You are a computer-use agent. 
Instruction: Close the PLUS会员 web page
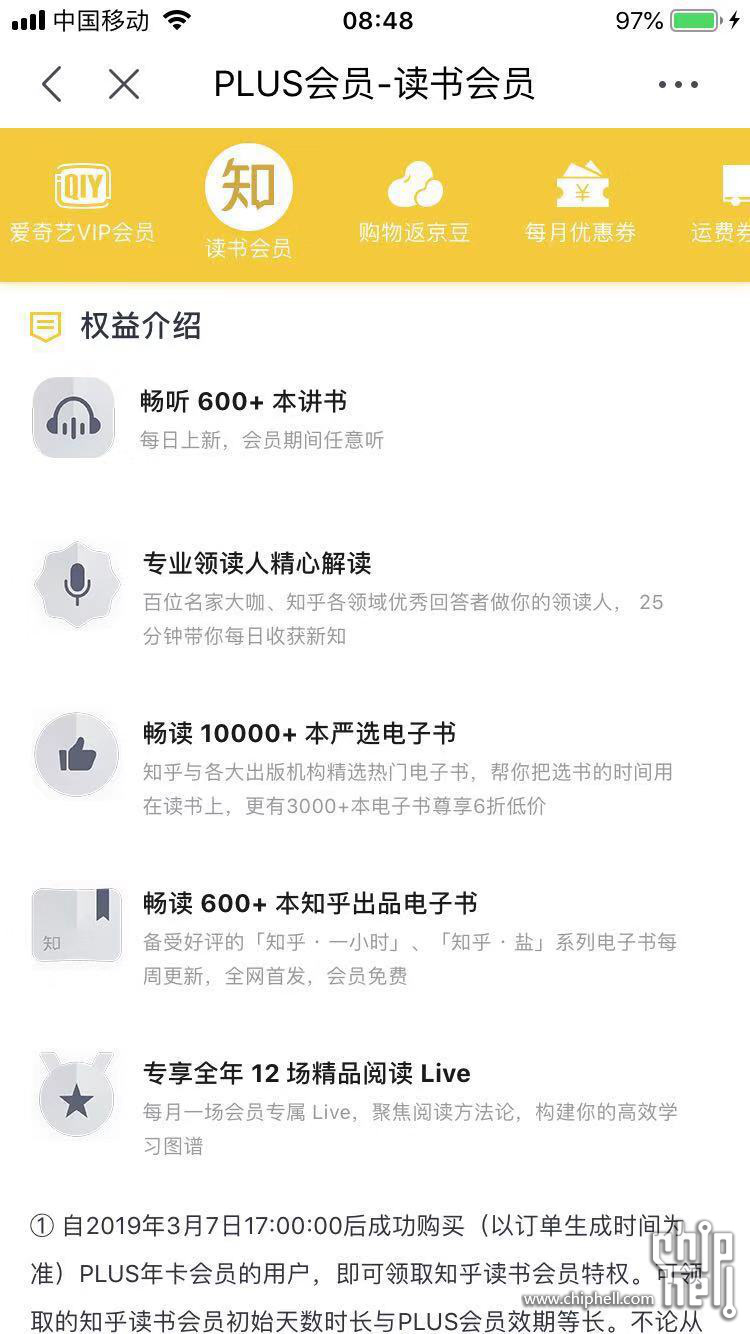[x=124, y=85]
